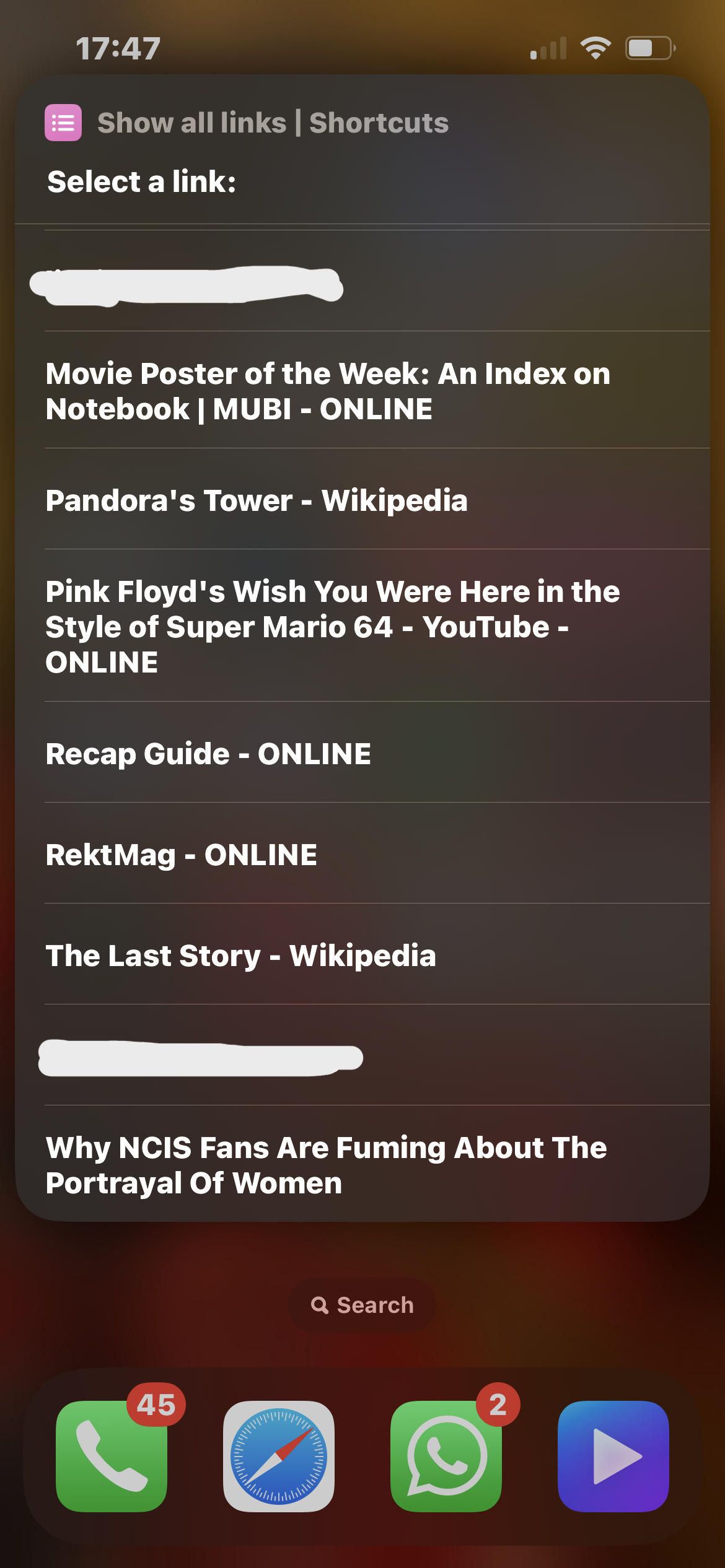Tap the Search pill above the dock

[362, 1305]
